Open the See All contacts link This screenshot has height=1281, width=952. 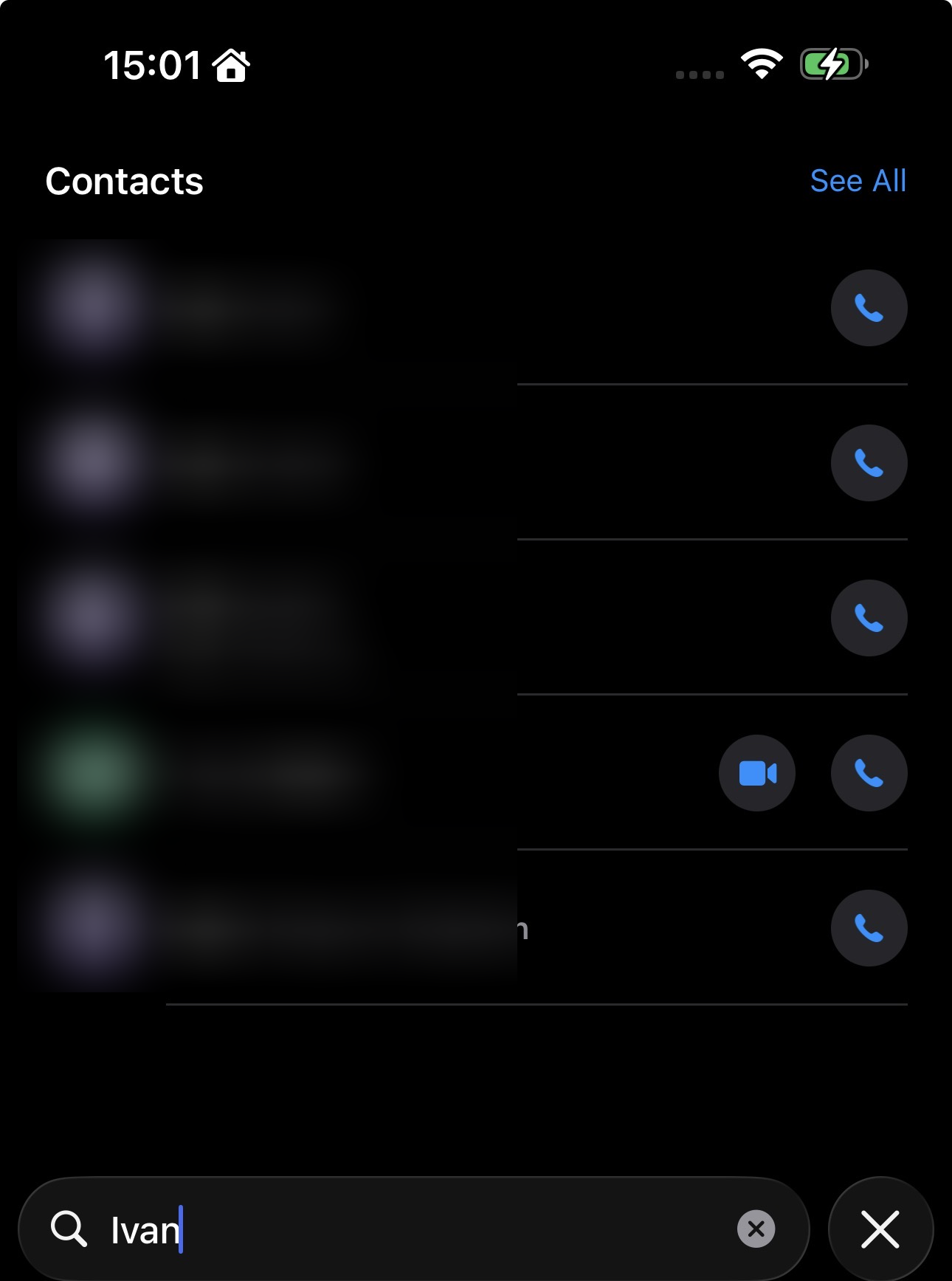[x=858, y=181]
